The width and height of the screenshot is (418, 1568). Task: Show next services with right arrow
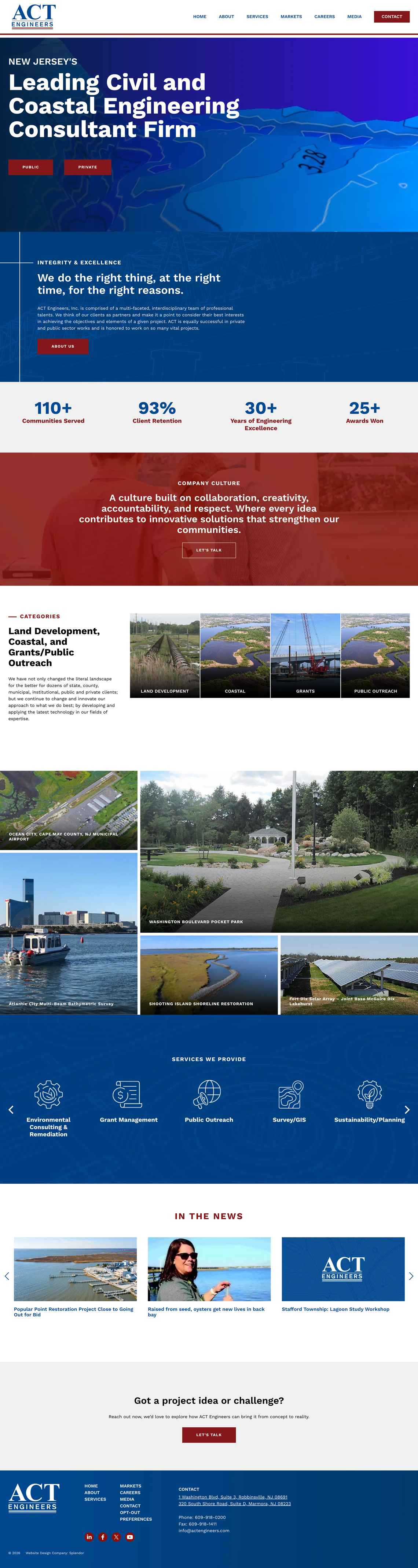407,1110
